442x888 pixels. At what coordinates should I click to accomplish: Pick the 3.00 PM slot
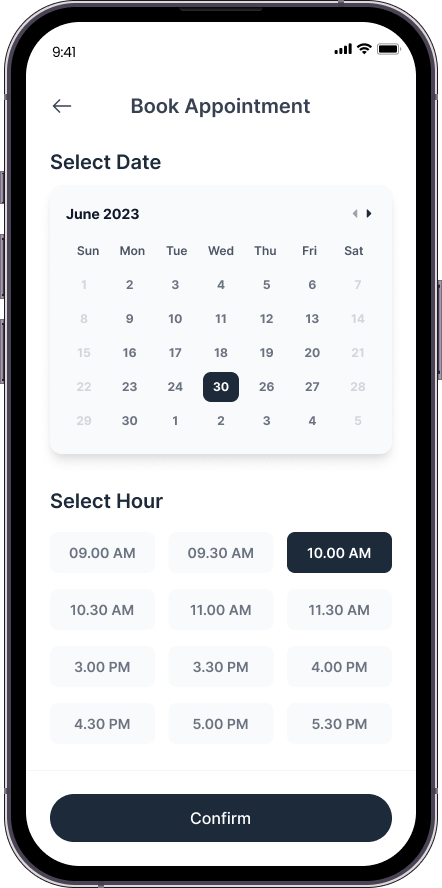click(103, 667)
